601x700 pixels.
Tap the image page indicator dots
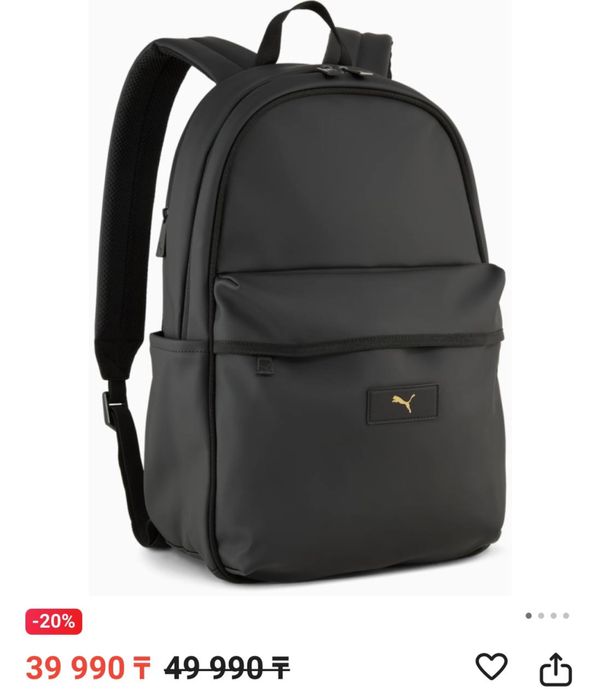click(547, 616)
